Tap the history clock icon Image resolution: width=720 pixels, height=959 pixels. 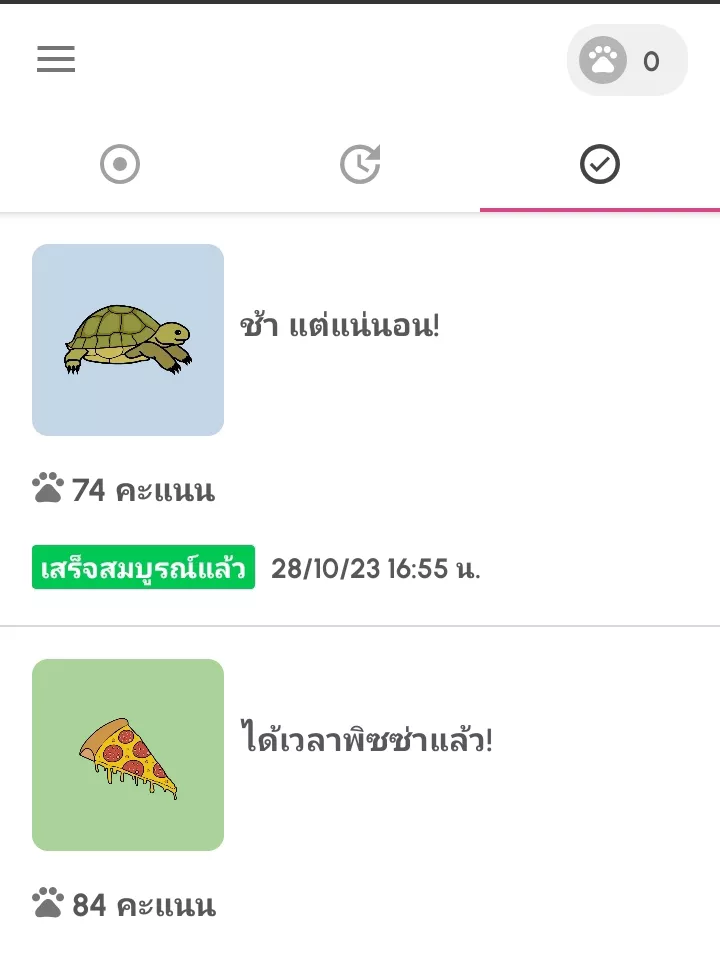(x=360, y=163)
